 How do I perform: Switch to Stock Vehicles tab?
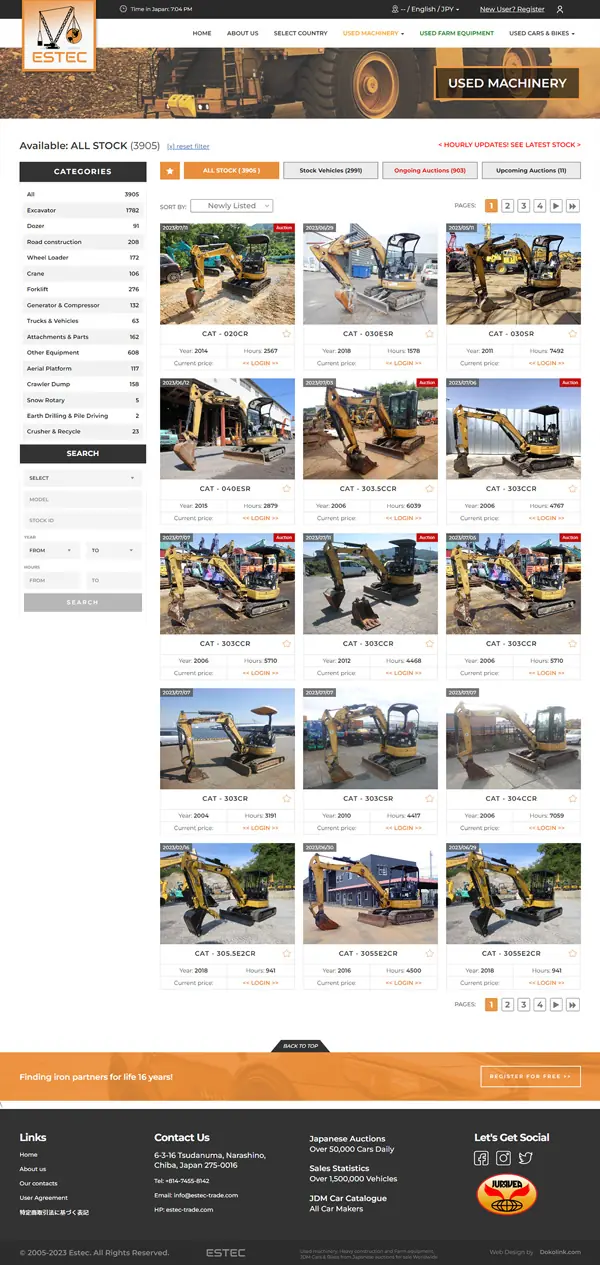click(x=330, y=171)
